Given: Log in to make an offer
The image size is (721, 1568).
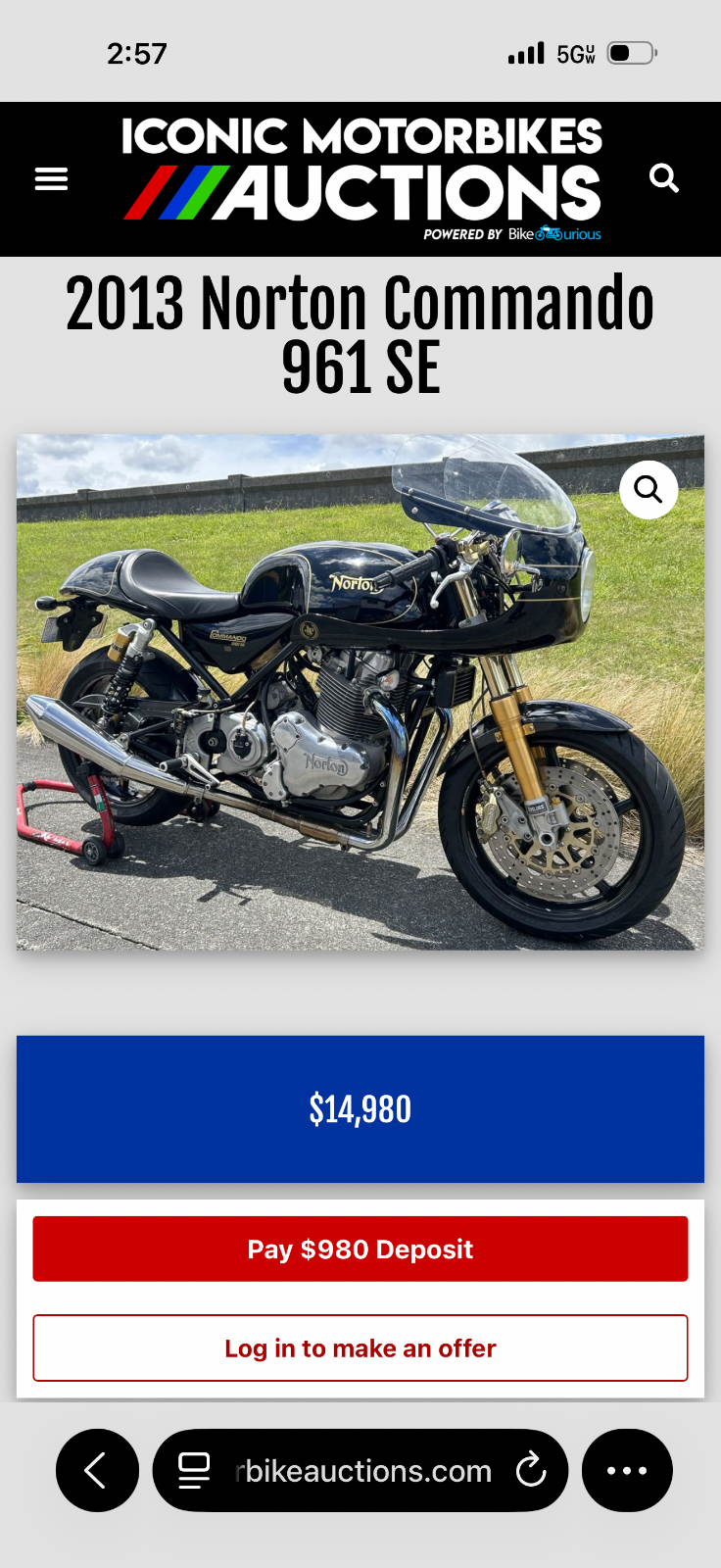Looking at the screenshot, I should tap(360, 1348).
